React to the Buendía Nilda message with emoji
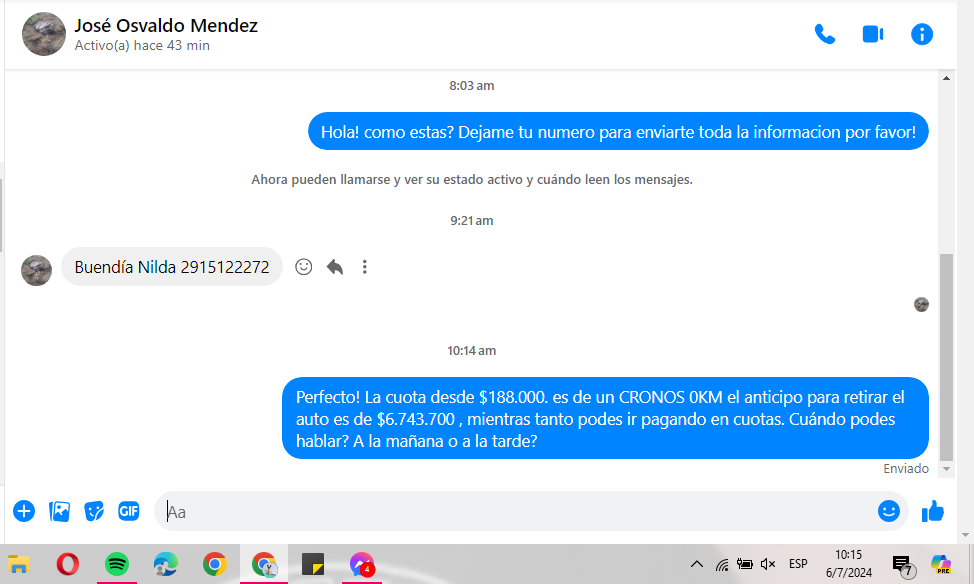This screenshot has height=584, width=974. [304, 267]
